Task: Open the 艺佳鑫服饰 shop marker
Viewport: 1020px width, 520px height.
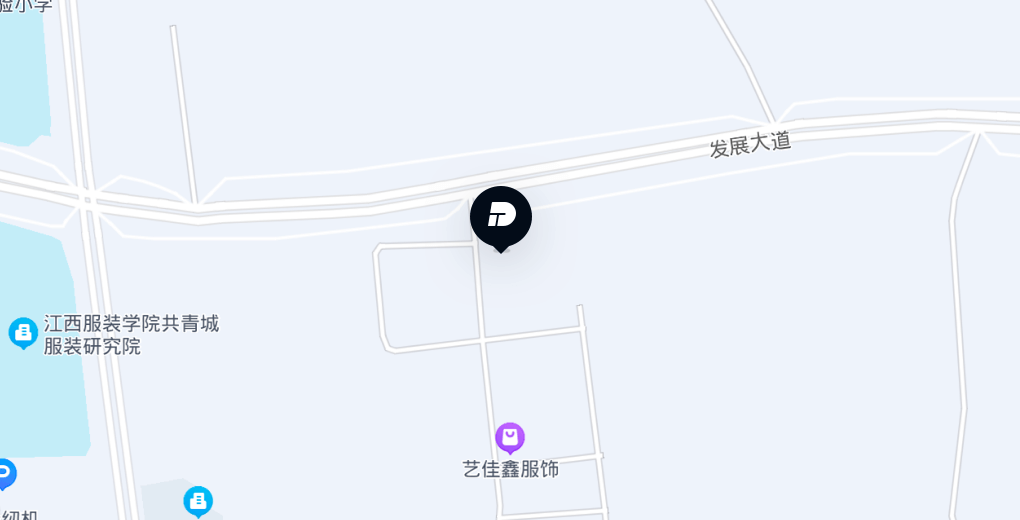Action: [510, 437]
